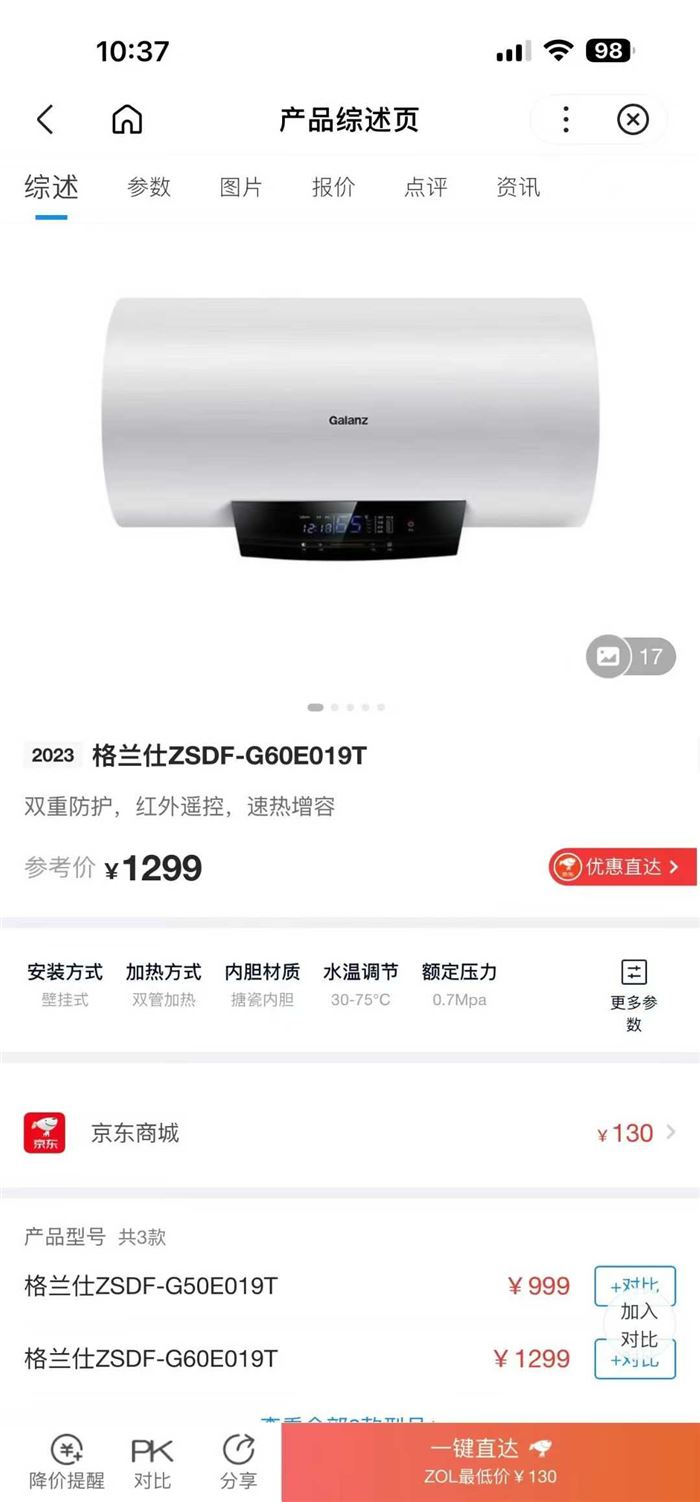Switch to the 图片 tab
Viewport: 700px width, 1502px height.
tap(241, 187)
